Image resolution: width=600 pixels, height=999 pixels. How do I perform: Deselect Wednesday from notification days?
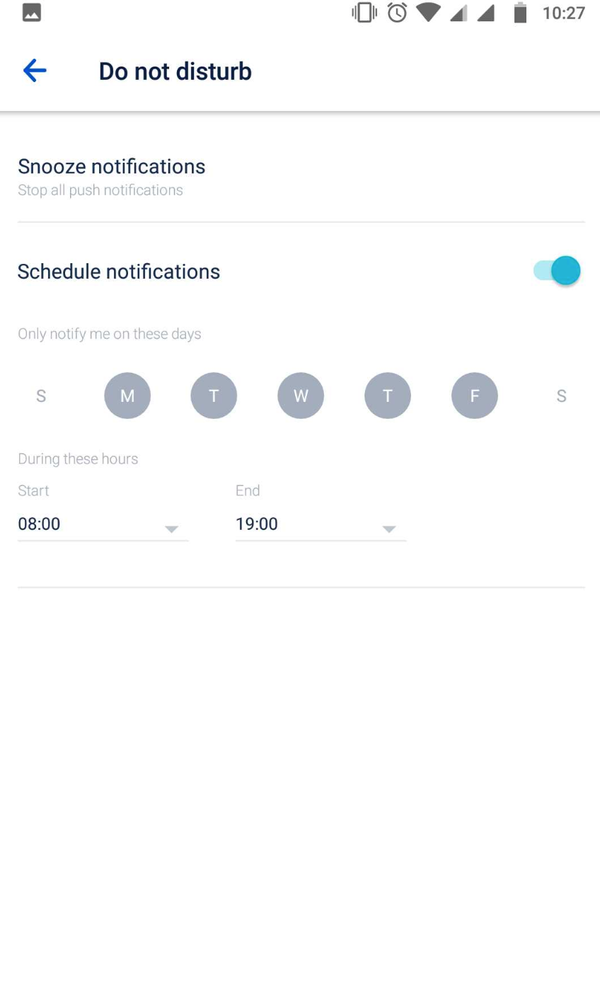click(x=301, y=396)
